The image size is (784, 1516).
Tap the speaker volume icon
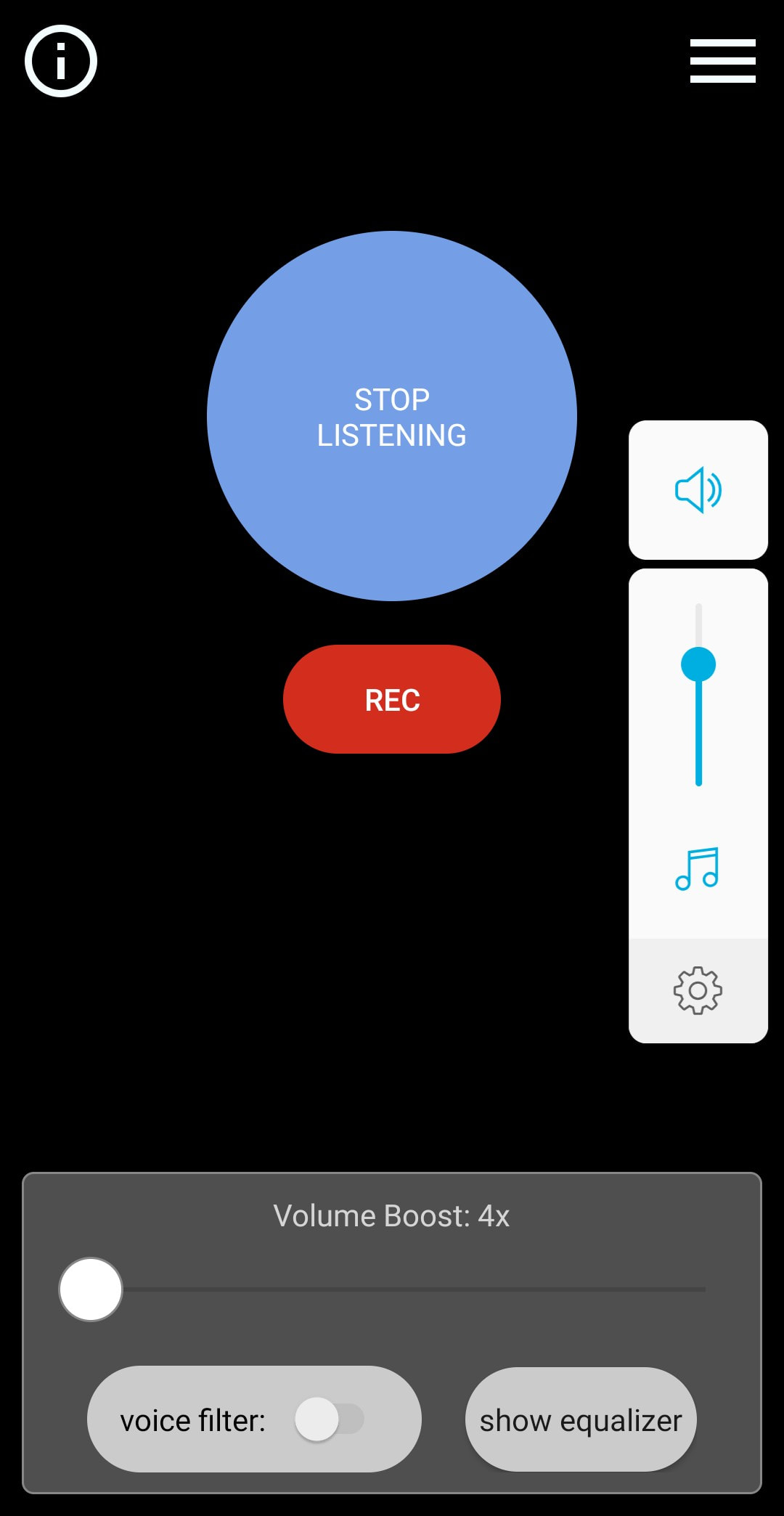(x=698, y=490)
